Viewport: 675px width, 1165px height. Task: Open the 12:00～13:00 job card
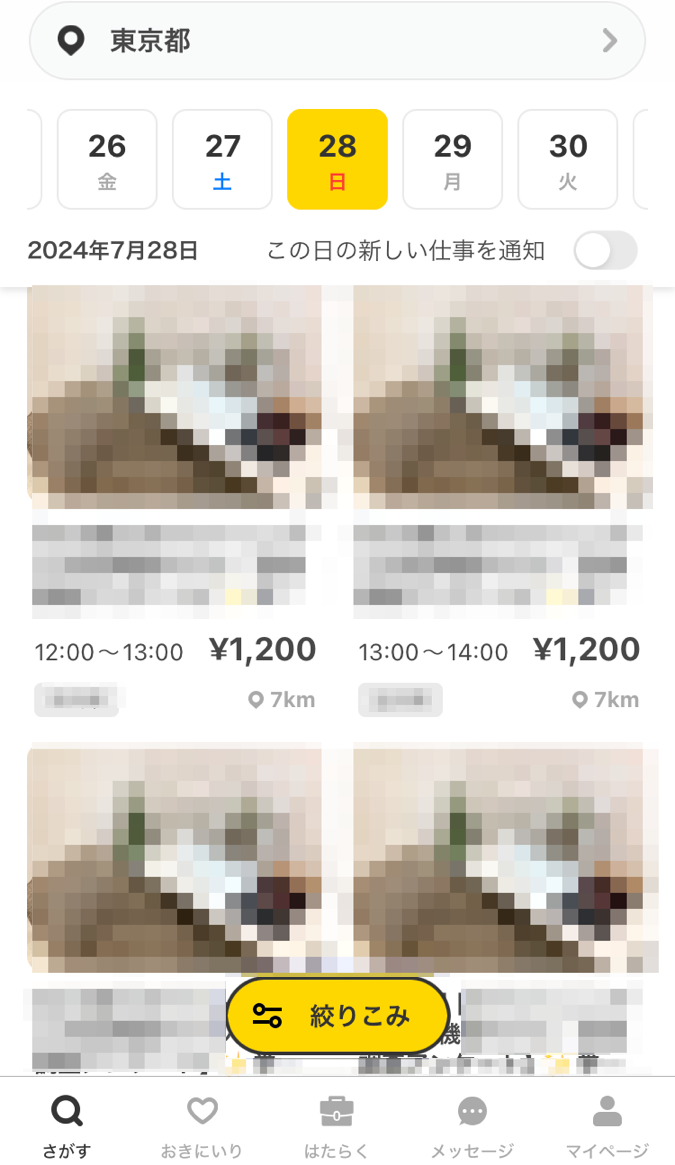pos(175,502)
